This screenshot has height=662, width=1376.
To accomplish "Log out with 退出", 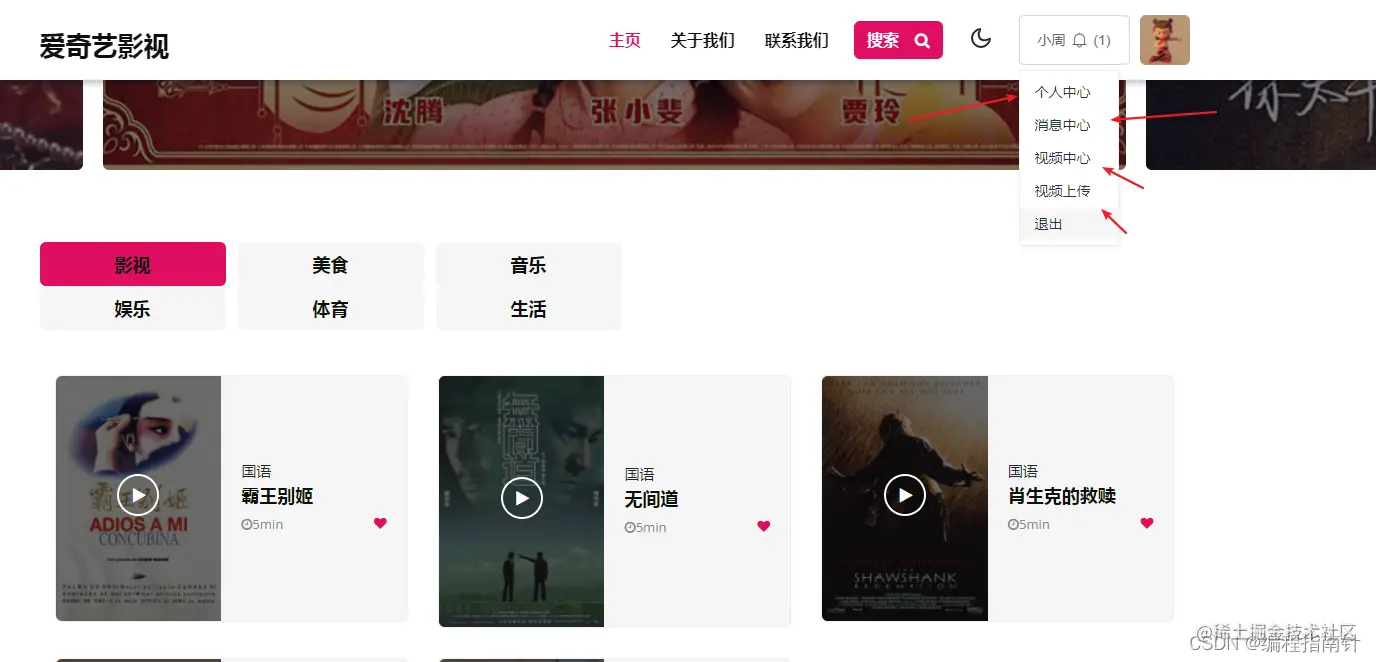I will coord(1049,224).
